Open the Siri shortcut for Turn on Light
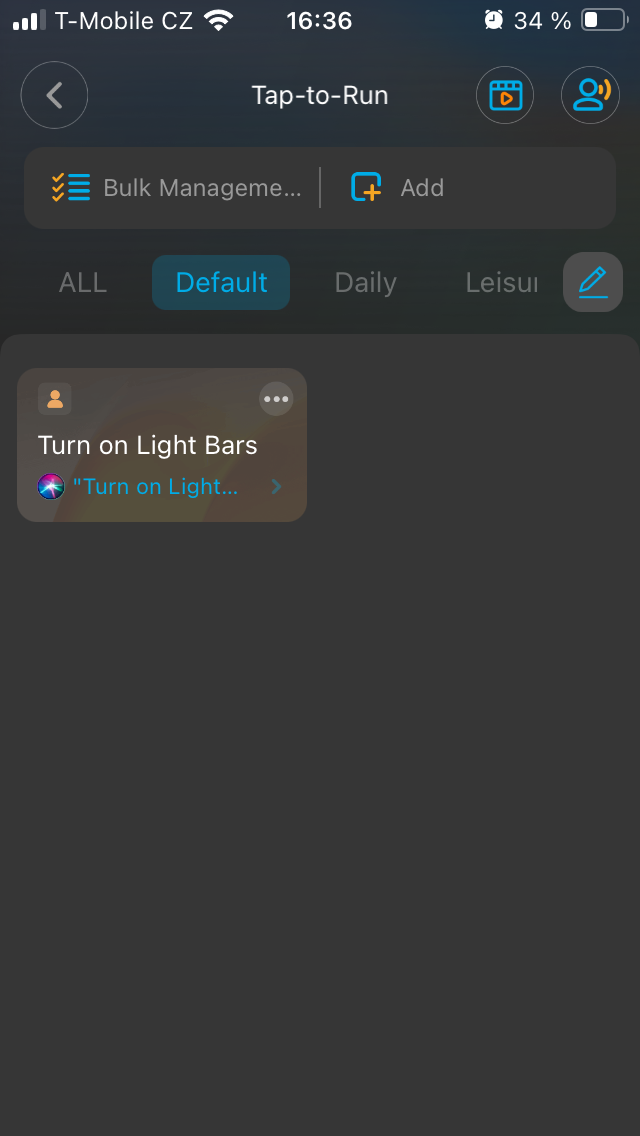Screen dimensions: 640x1136 pos(160,487)
